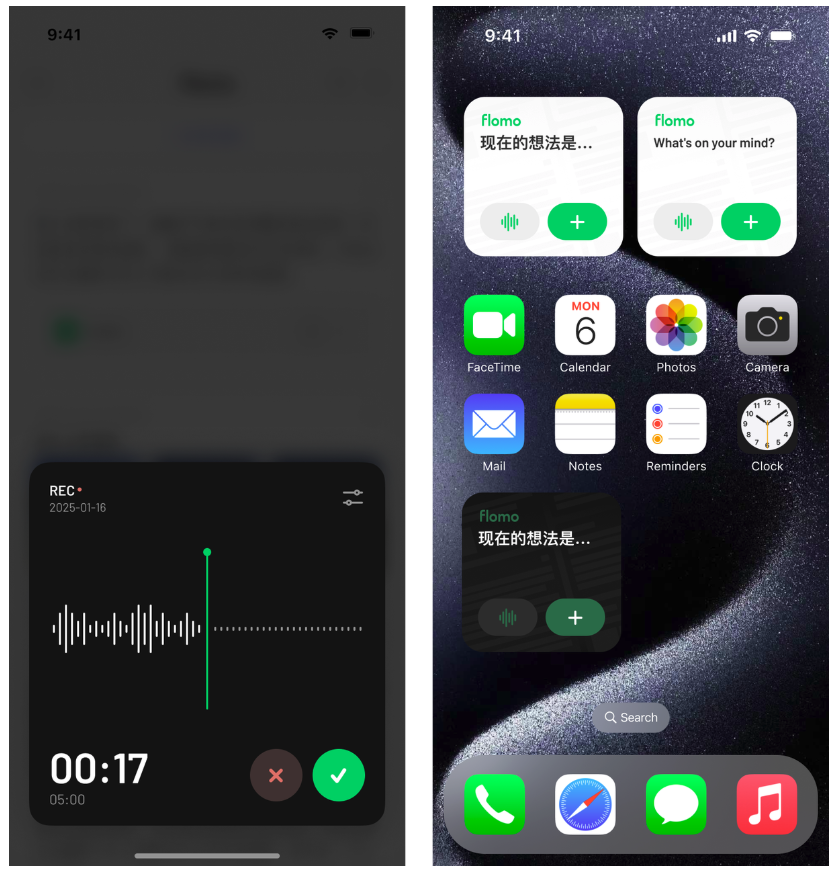Open the Clock app

point(767,425)
